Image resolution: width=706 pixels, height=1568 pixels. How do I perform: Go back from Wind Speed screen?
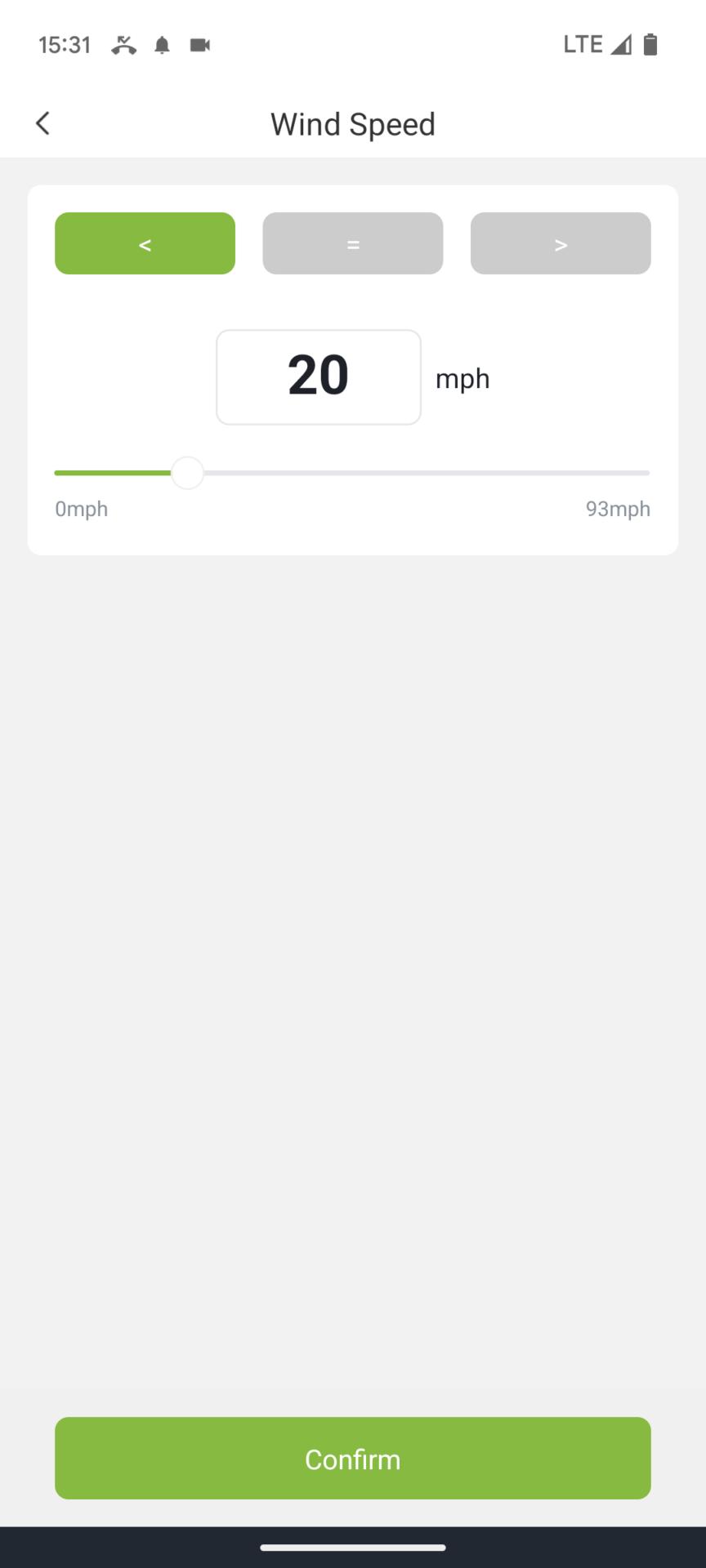pyautogui.click(x=42, y=123)
